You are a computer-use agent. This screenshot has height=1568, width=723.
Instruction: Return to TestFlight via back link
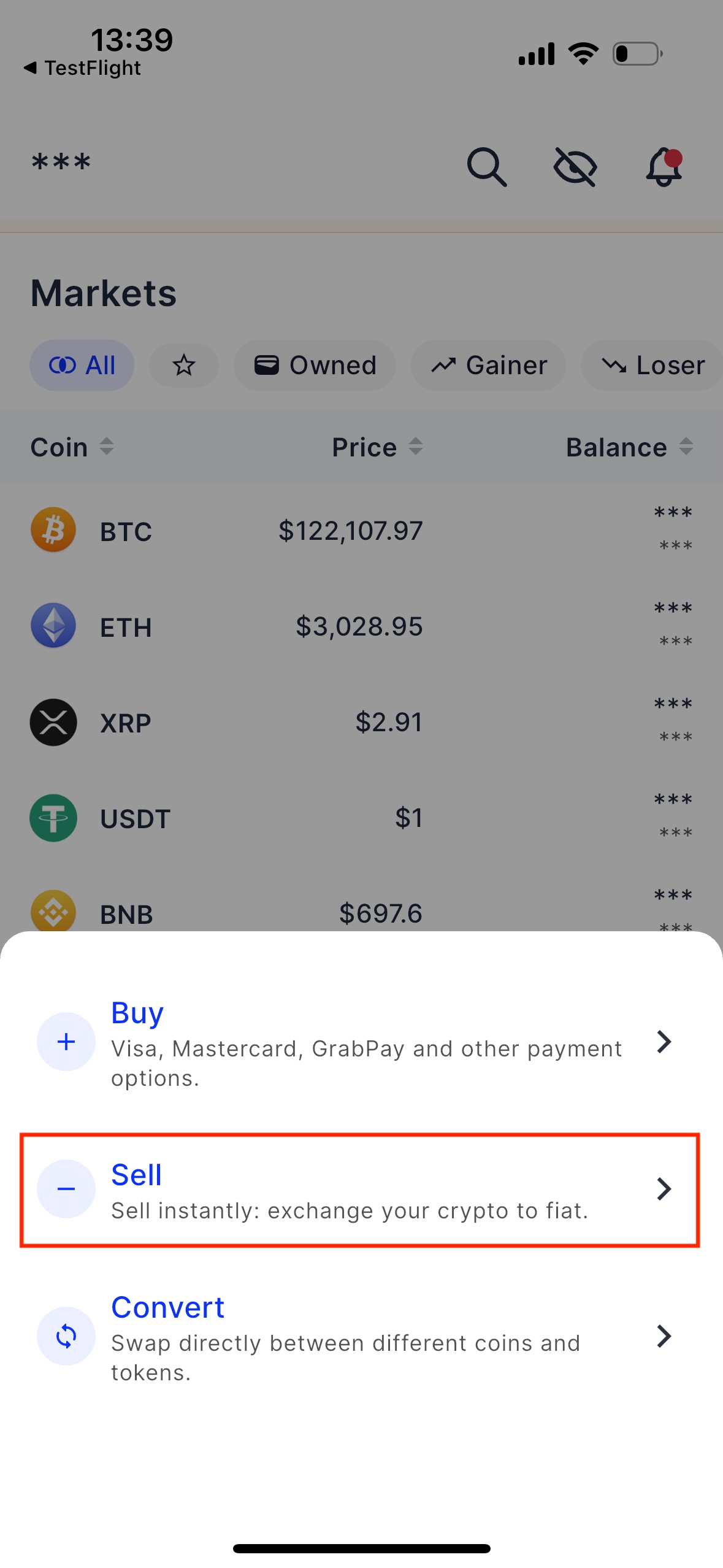[82, 68]
